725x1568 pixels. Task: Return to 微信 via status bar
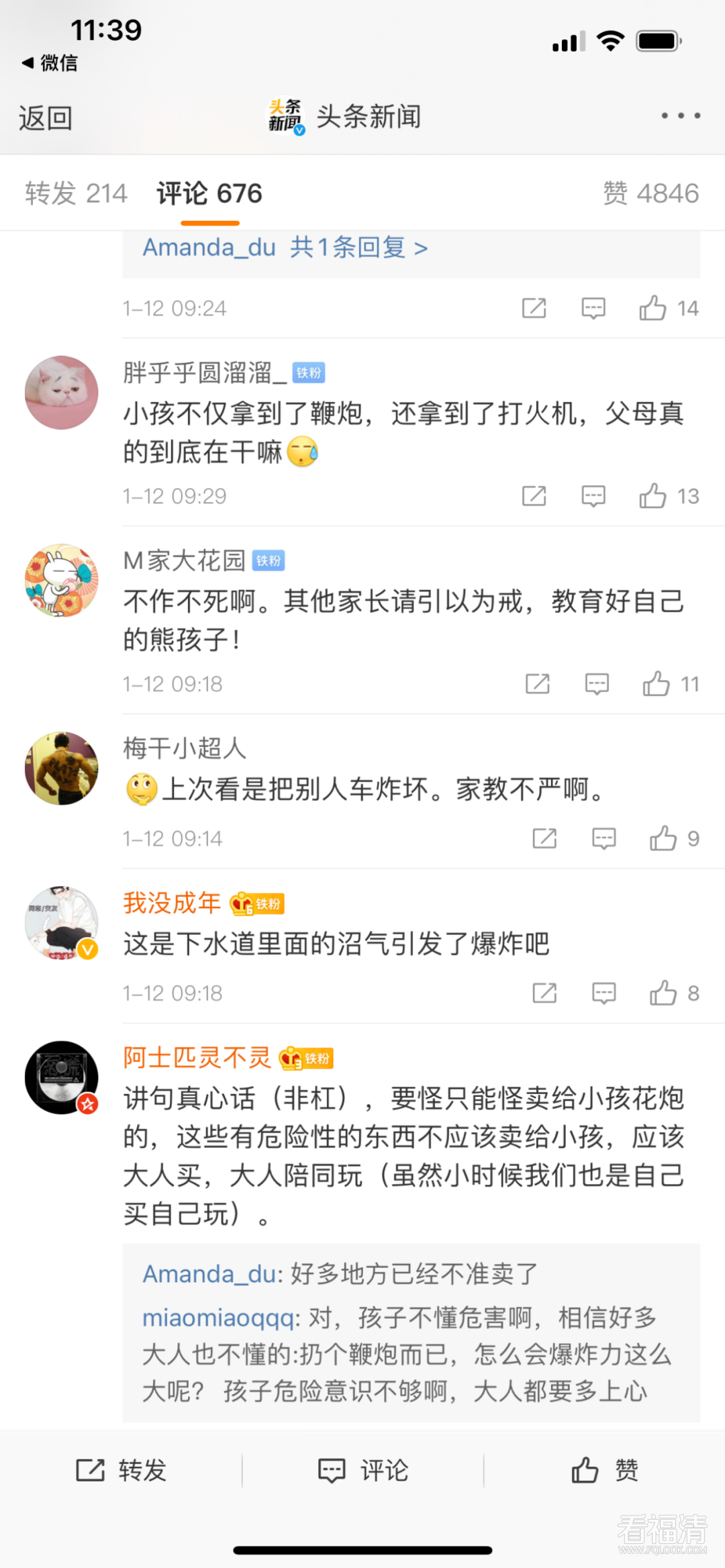[x=50, y=63]
